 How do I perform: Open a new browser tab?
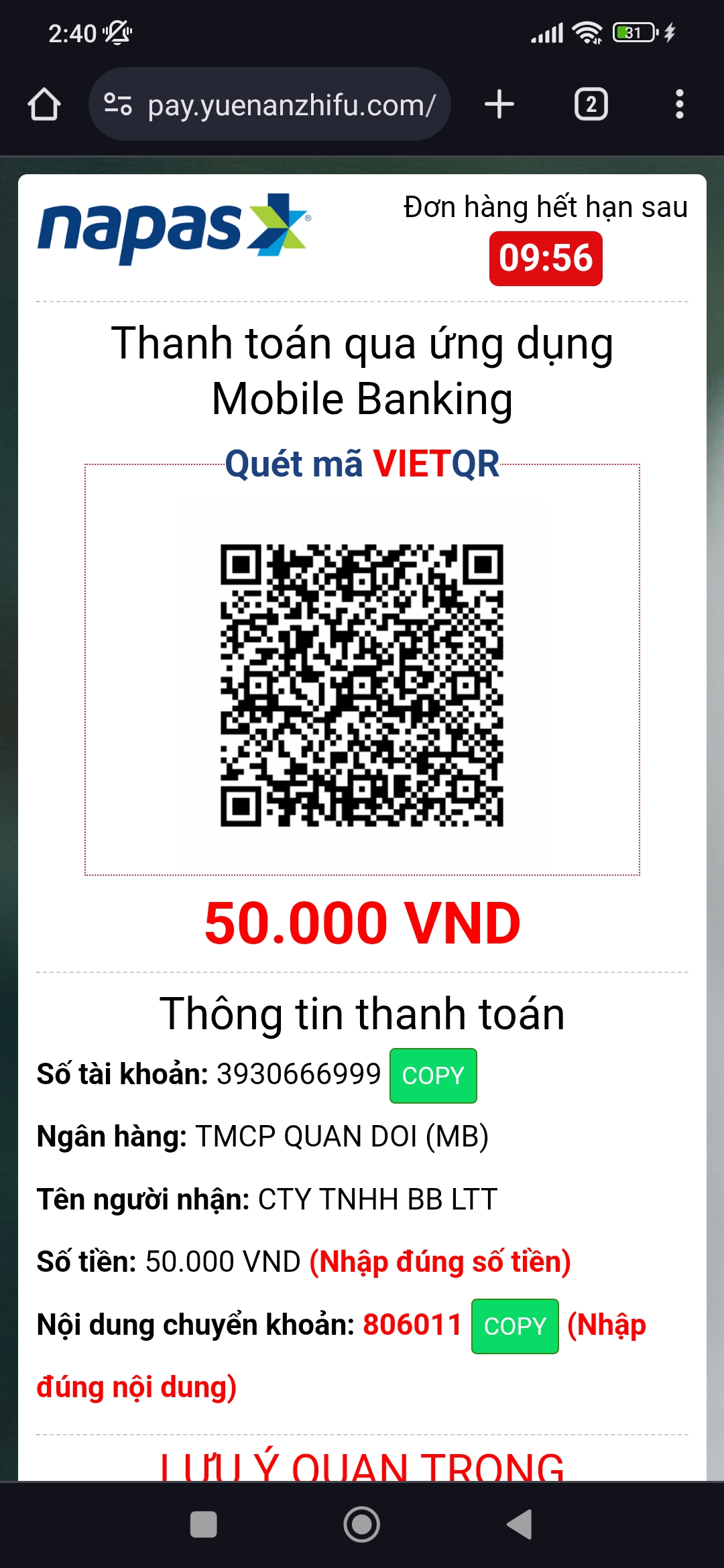(x=499, y=105)
